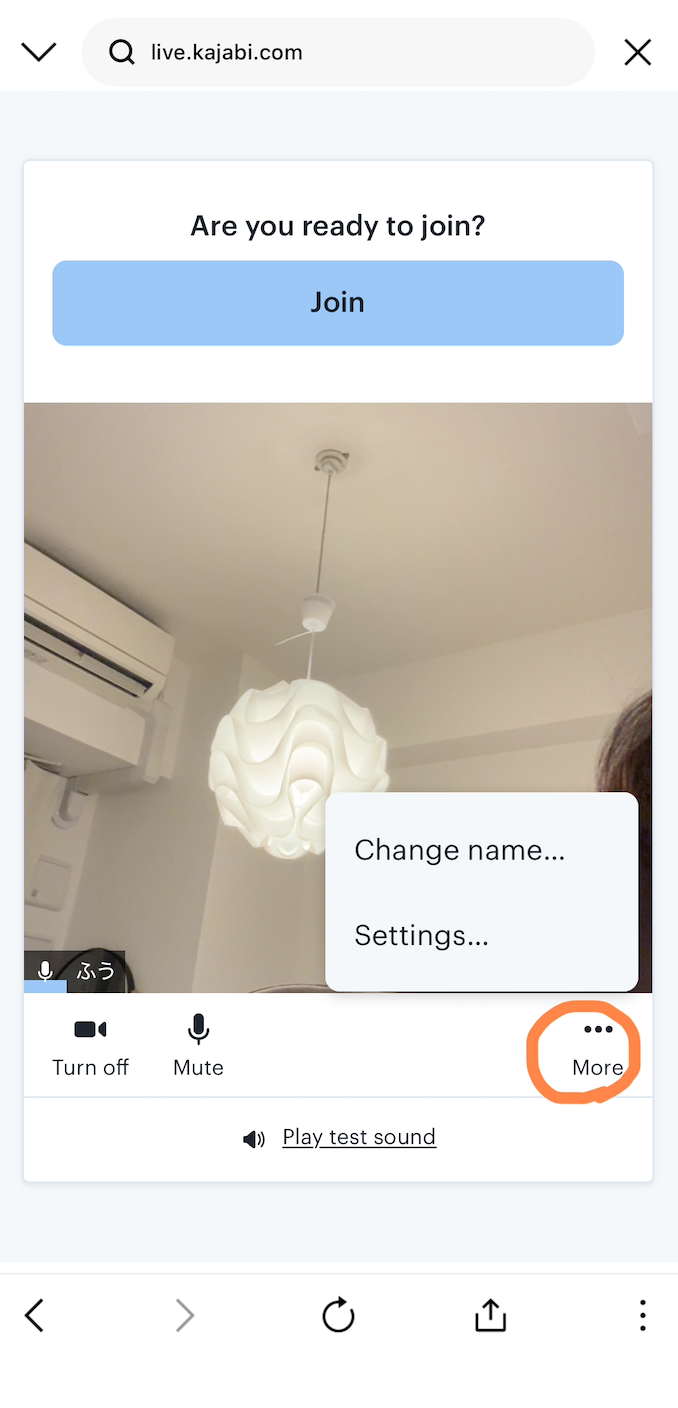Screen dimensions: 678x1408
Task: Join the live session
Action: 338,303
